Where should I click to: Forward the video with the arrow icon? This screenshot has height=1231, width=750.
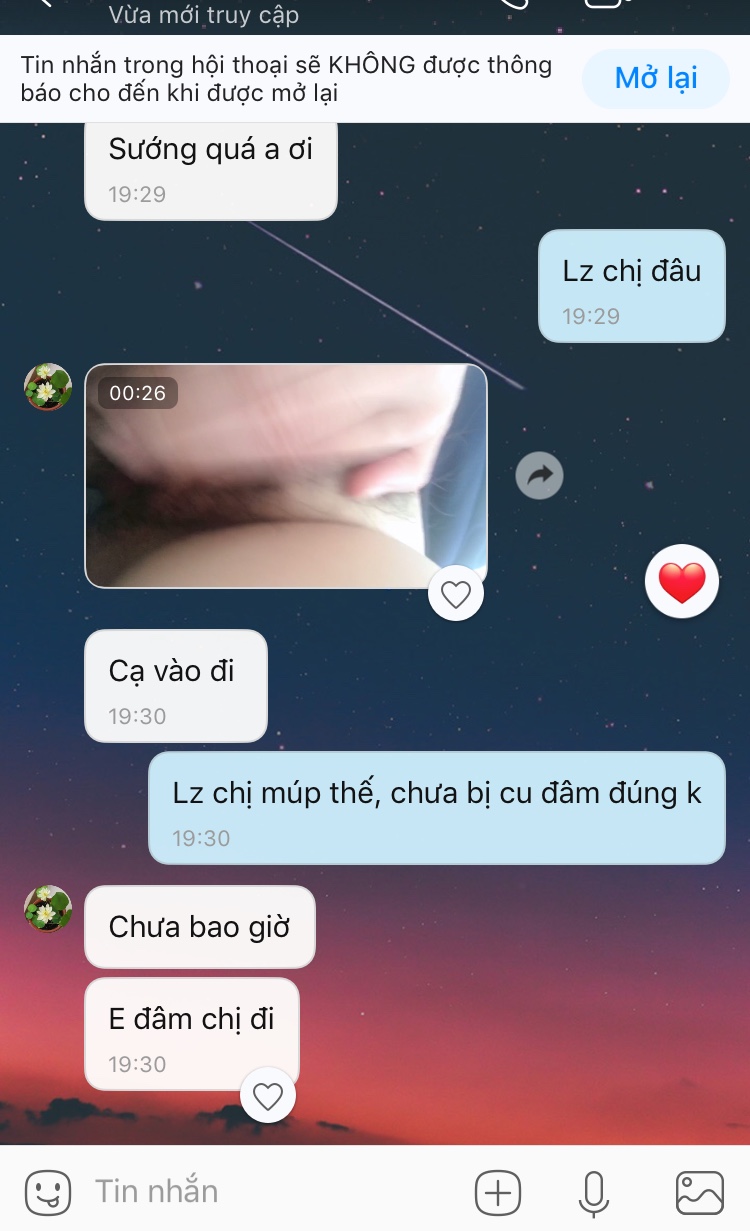[x=540, y=476]
